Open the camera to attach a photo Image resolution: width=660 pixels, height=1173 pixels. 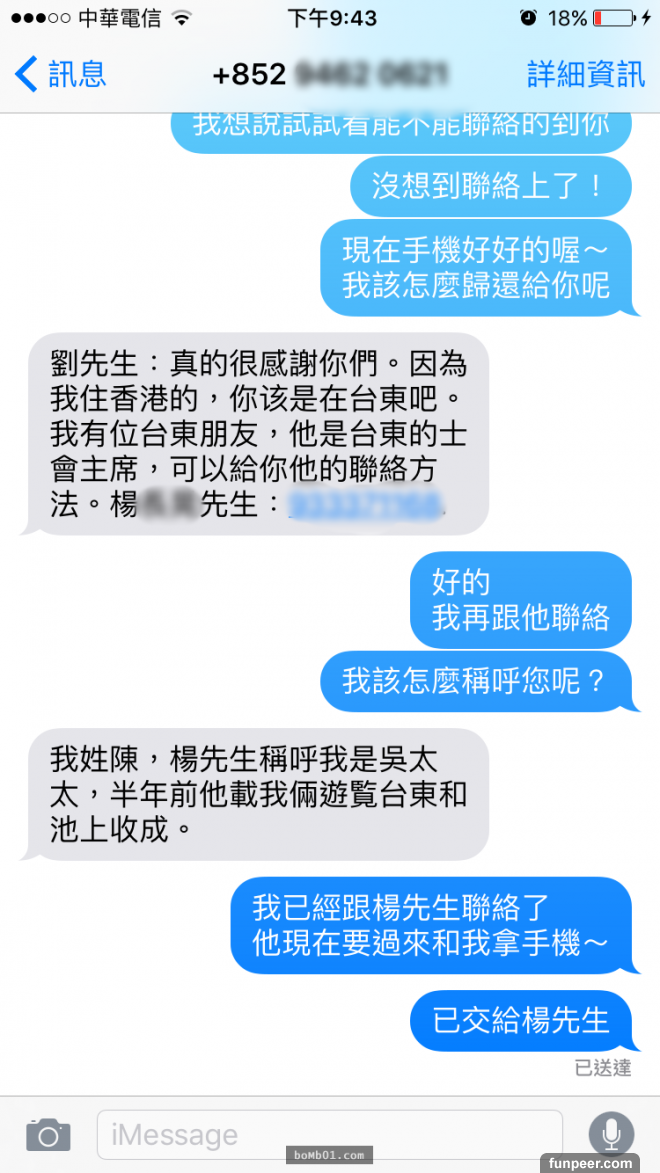coord(48,1135)
